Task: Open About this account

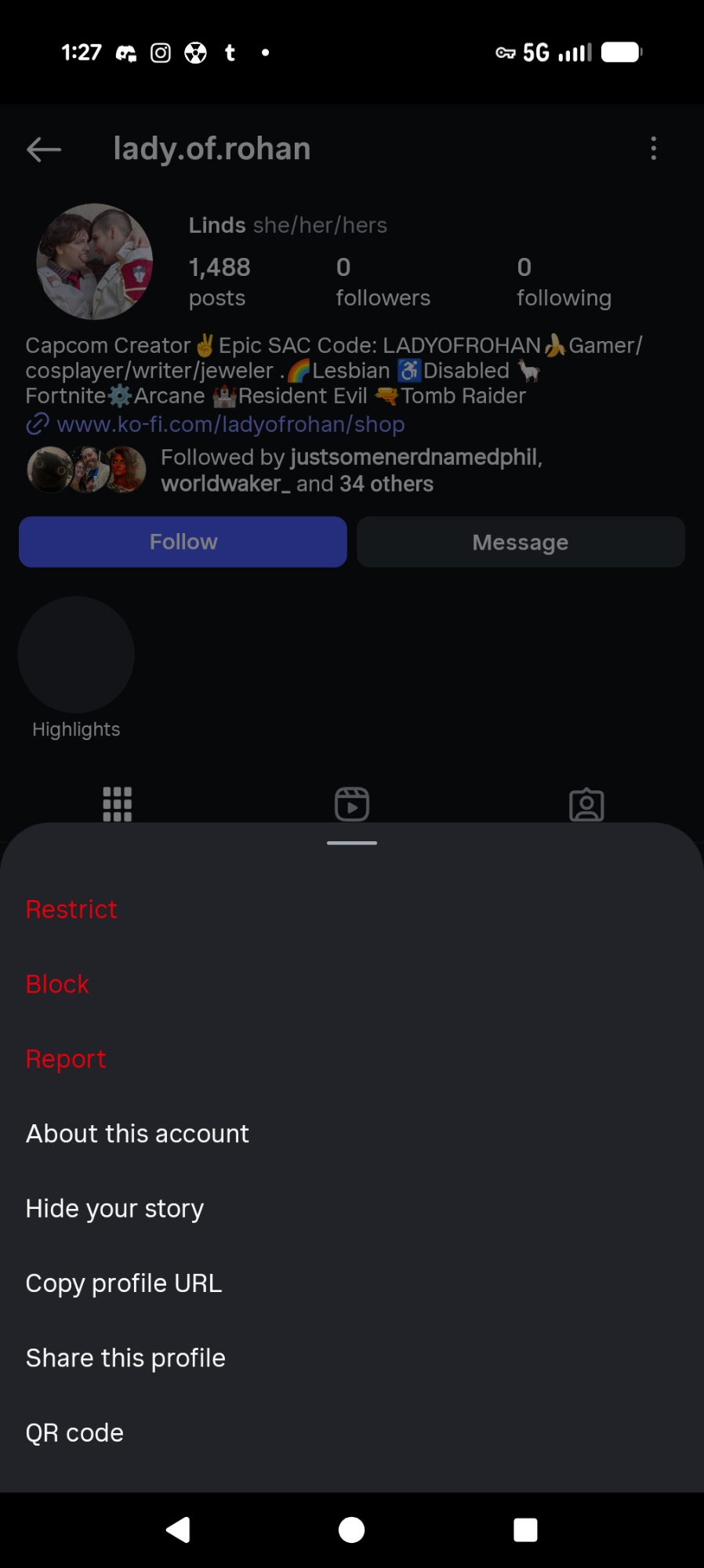Action: pyautogui.click(x=137, y=1134)
